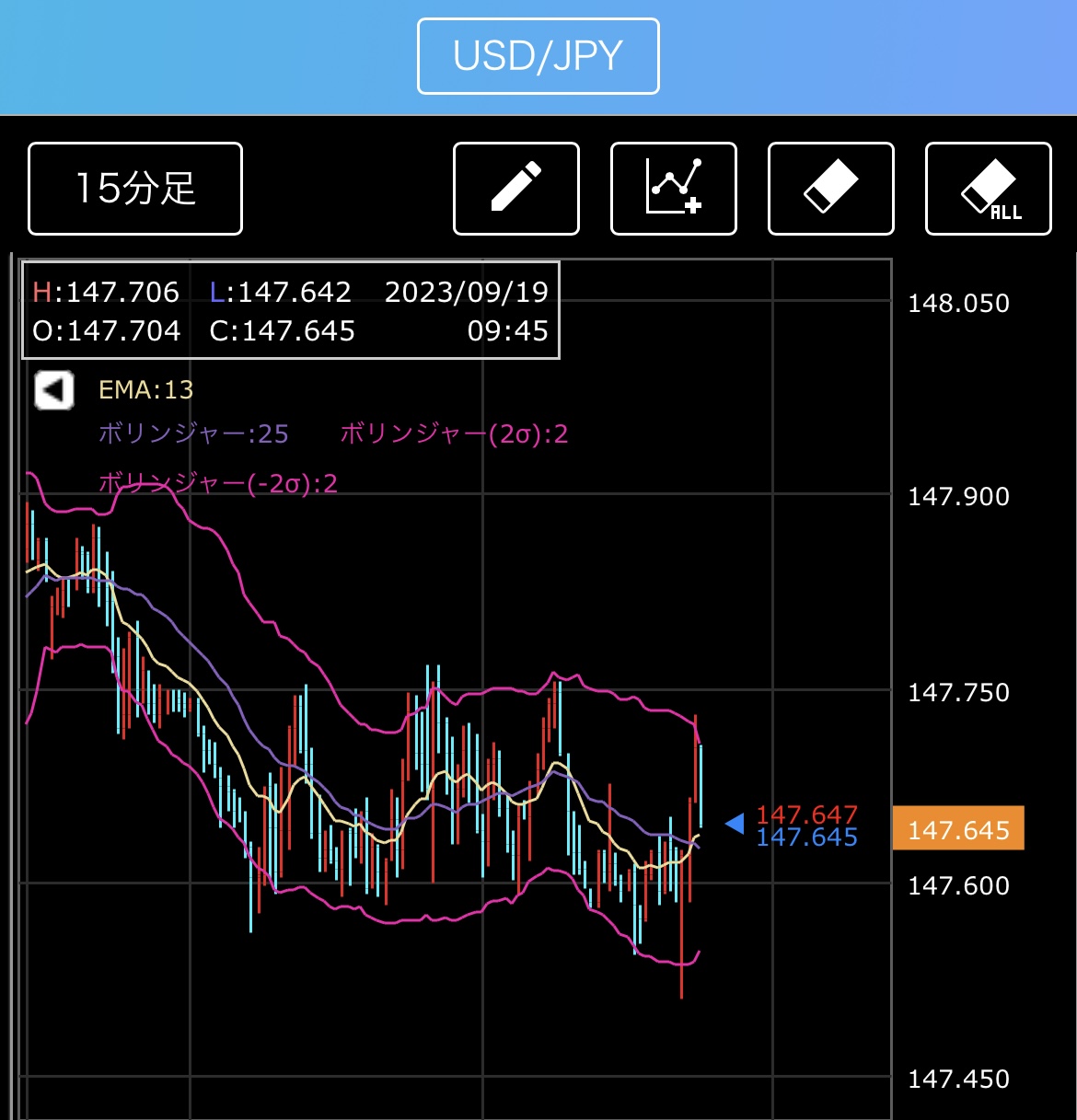
Task: Open the USD/JPY currency pair selector
Action: (x=538, y=56)
